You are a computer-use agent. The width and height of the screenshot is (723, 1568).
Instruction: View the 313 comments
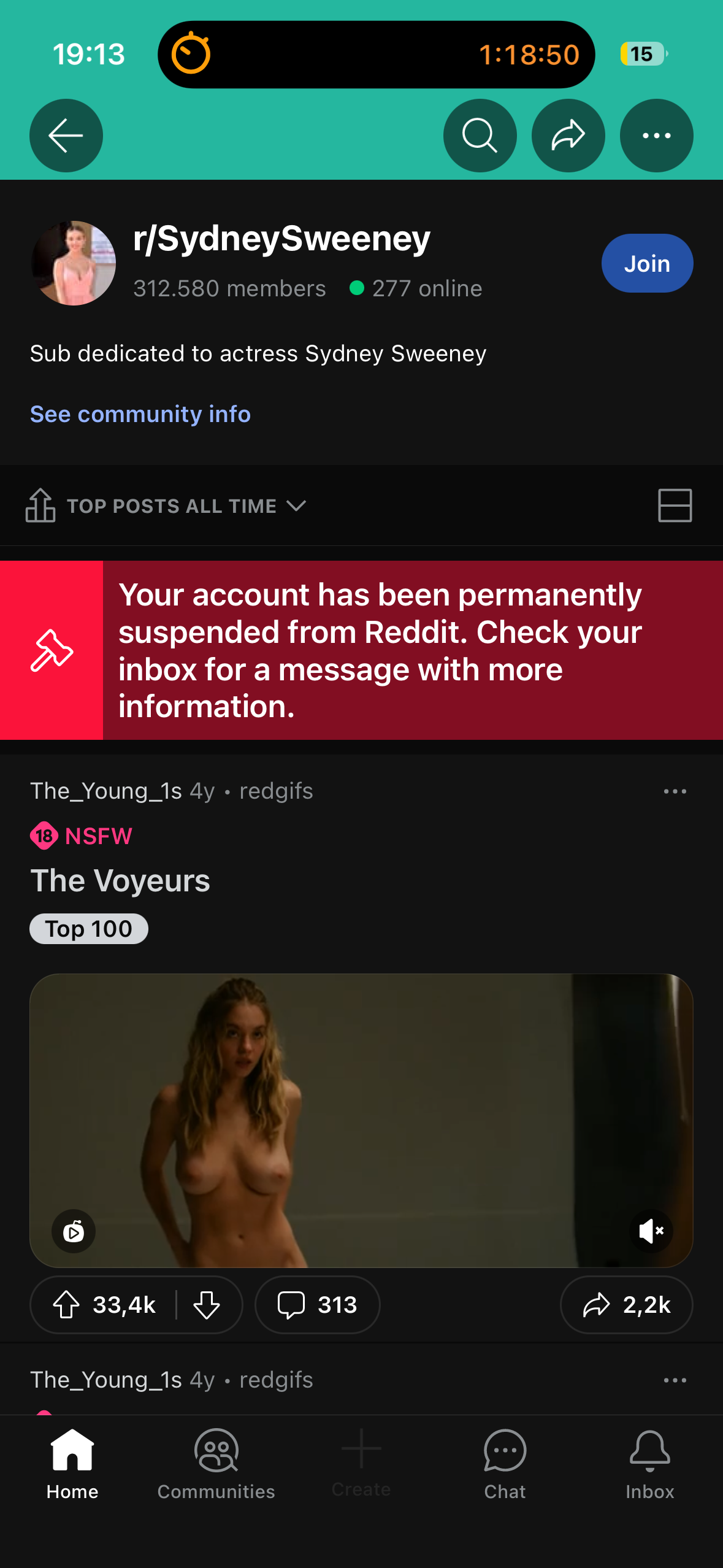317,1304
